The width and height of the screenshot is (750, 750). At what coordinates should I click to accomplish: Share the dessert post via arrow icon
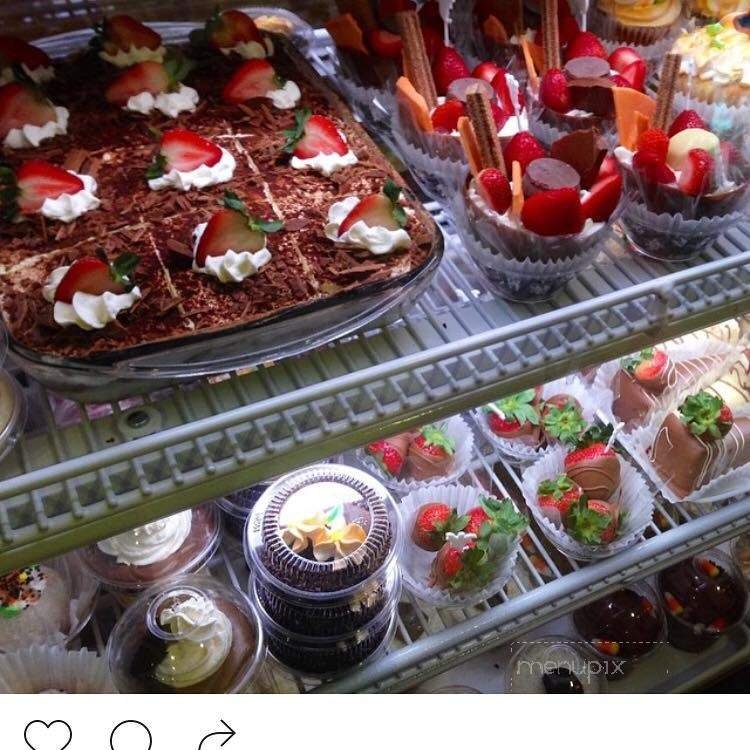[x=216, y=736]
